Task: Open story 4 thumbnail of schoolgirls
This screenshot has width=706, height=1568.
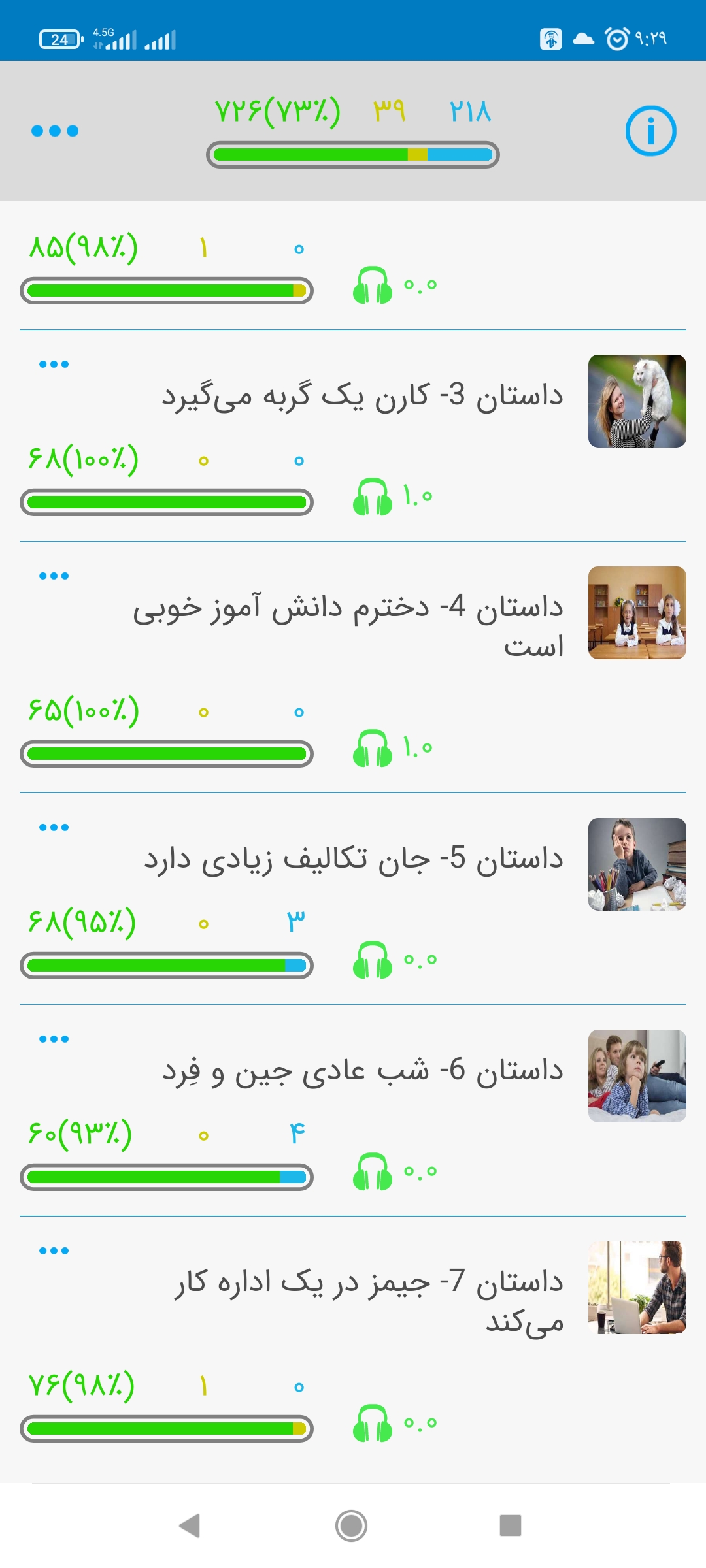Action: pyautogui.click(x=637, y=613)
